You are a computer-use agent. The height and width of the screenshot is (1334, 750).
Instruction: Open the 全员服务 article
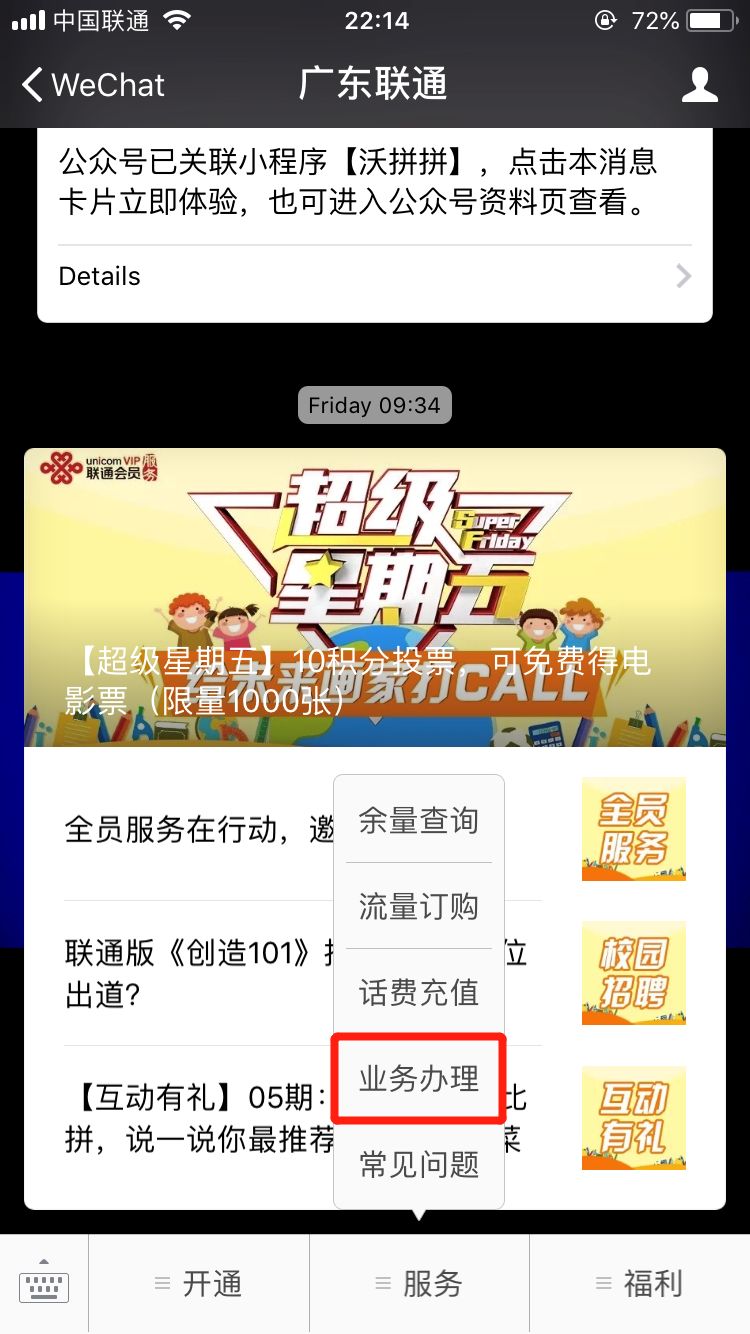pyautogui.click(x=374, y=829)
